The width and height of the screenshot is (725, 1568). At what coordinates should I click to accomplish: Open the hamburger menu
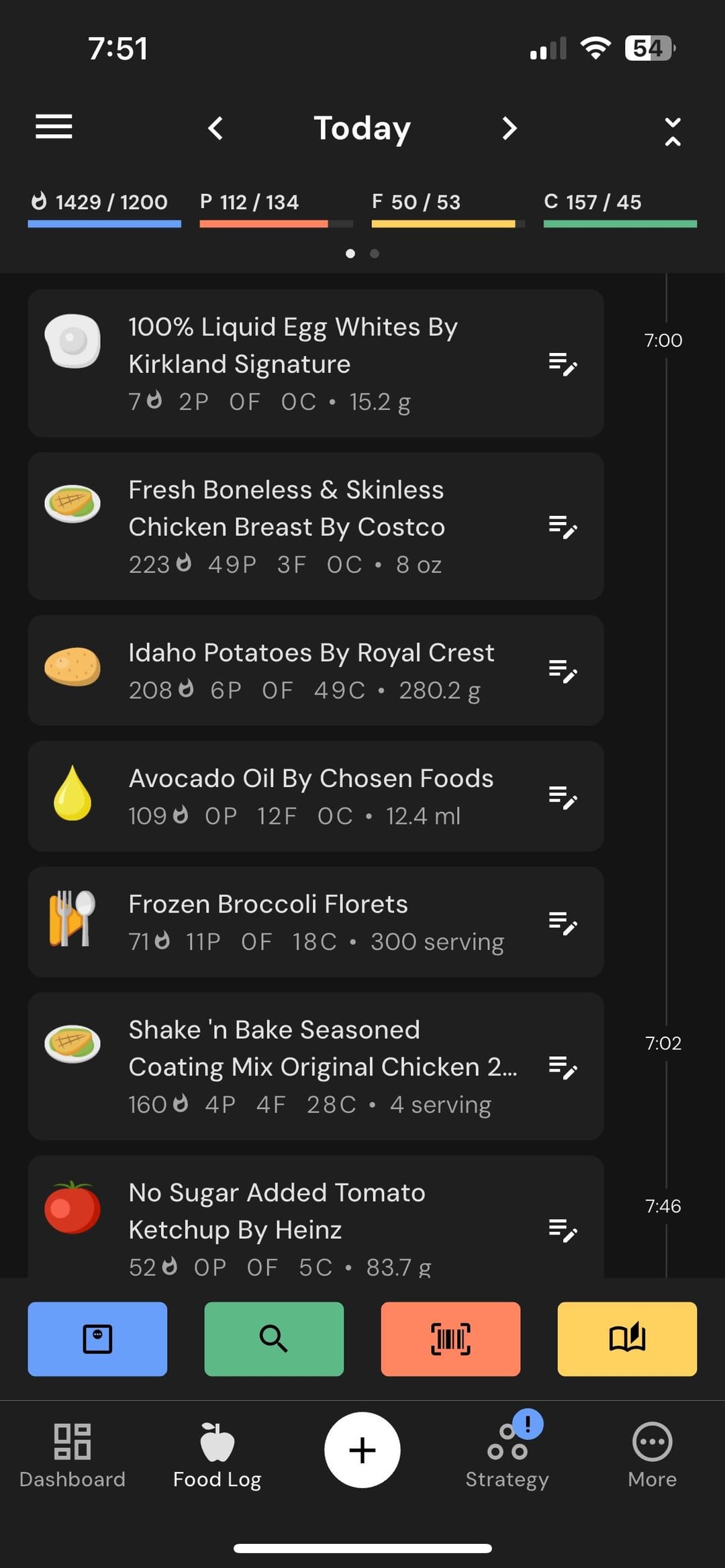point(54,127)
